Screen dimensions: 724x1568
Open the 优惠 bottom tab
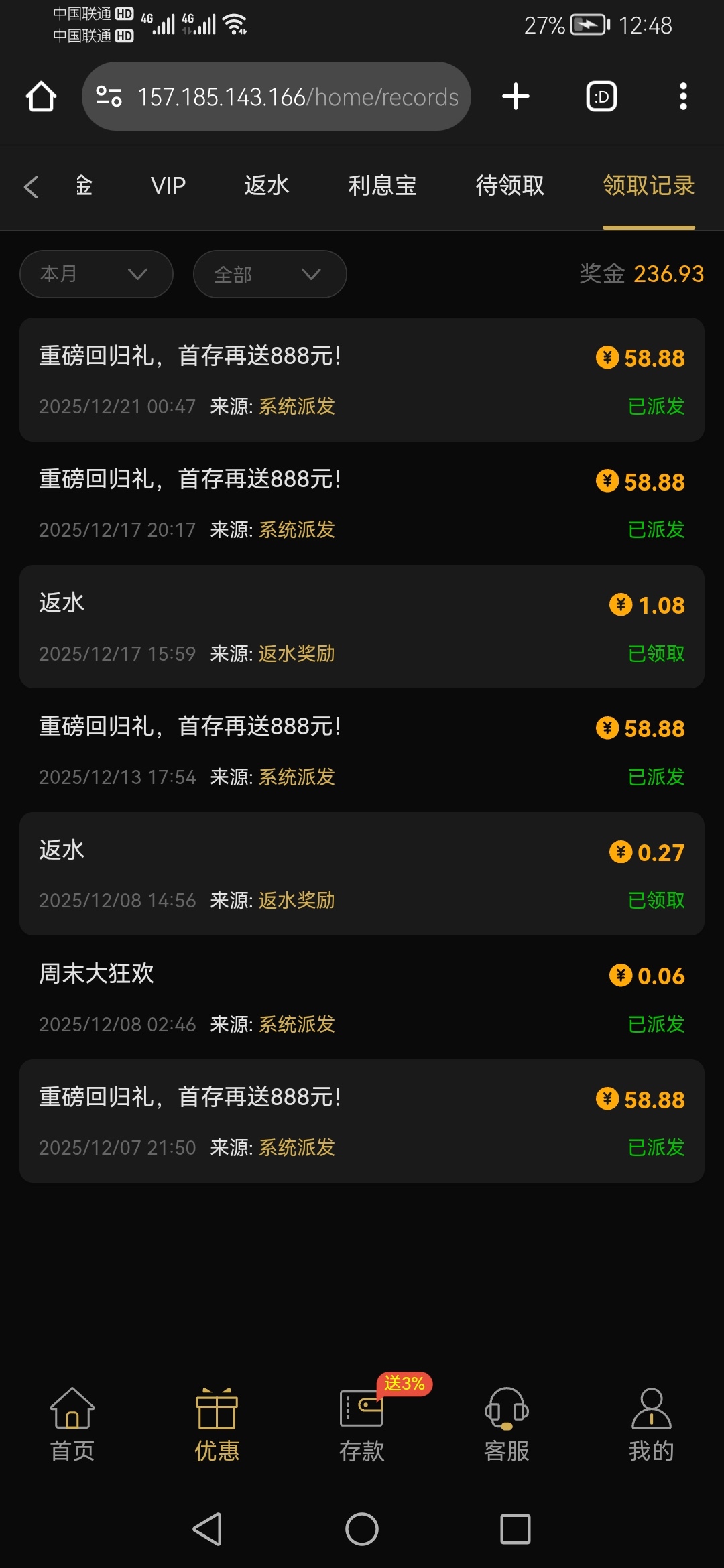point(217,1424)
